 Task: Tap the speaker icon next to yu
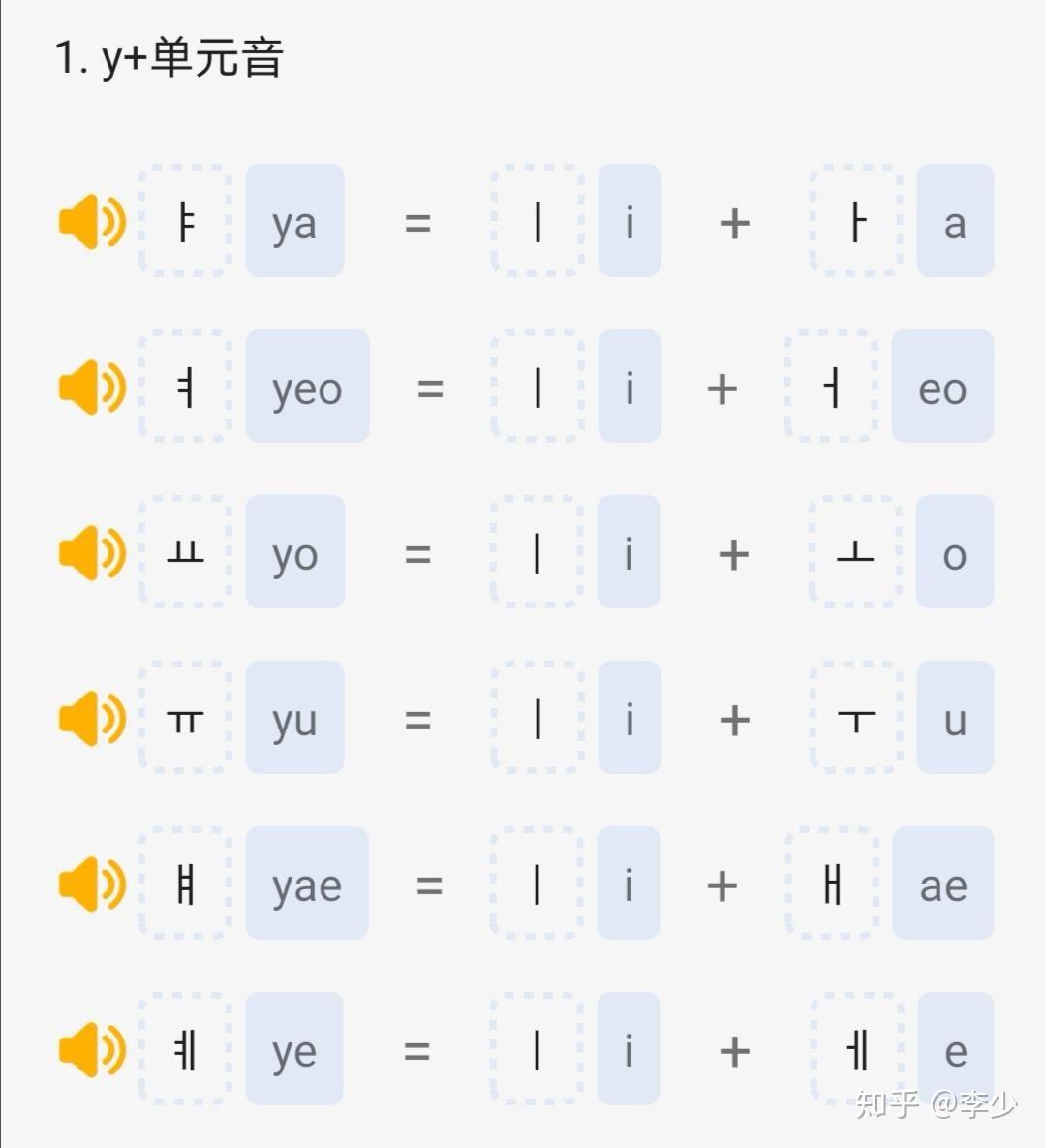coord(91,719)
